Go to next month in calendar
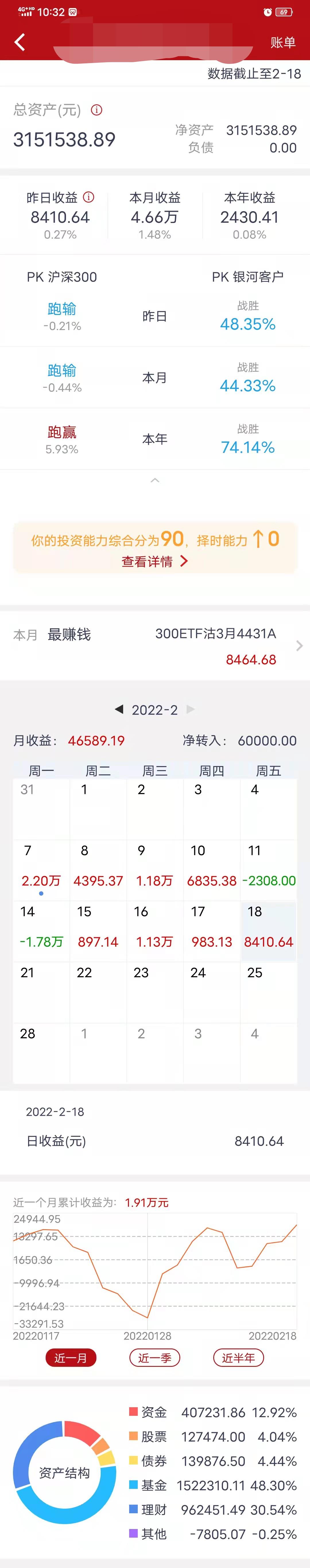The height and width of the screenshot is (1568, 310). pos(191,709)
